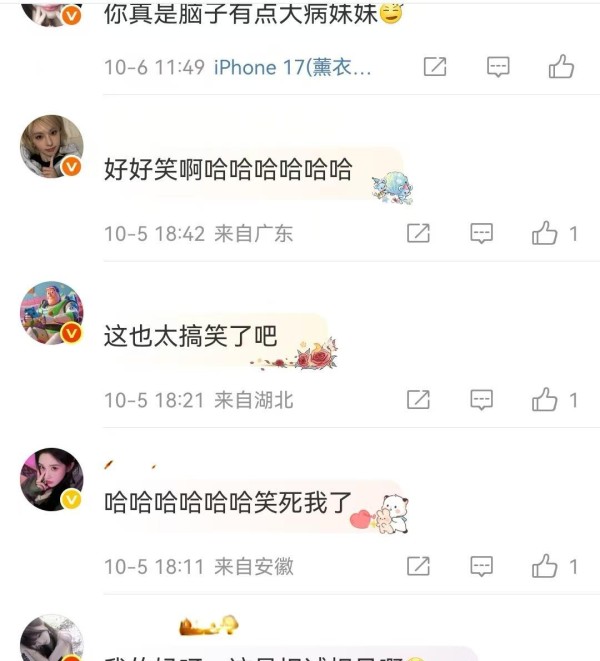Repost the comment 好好笑啊哈哈哈哈哈哈
Image resolution: width=600 pixels, height=661 pixels.
click(418, 234)
